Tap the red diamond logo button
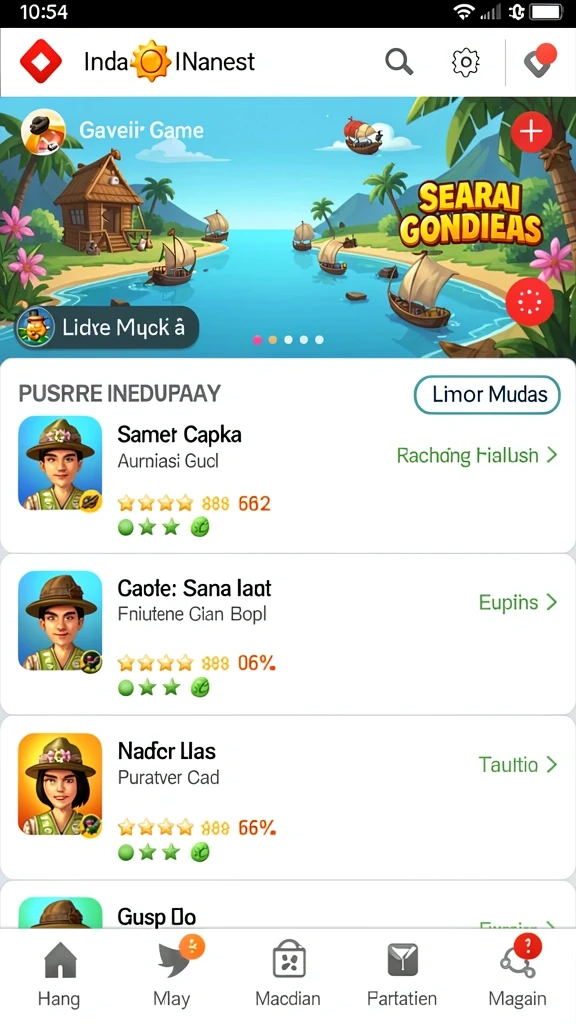Screen dimensions: 576x1024 point(41,61)
